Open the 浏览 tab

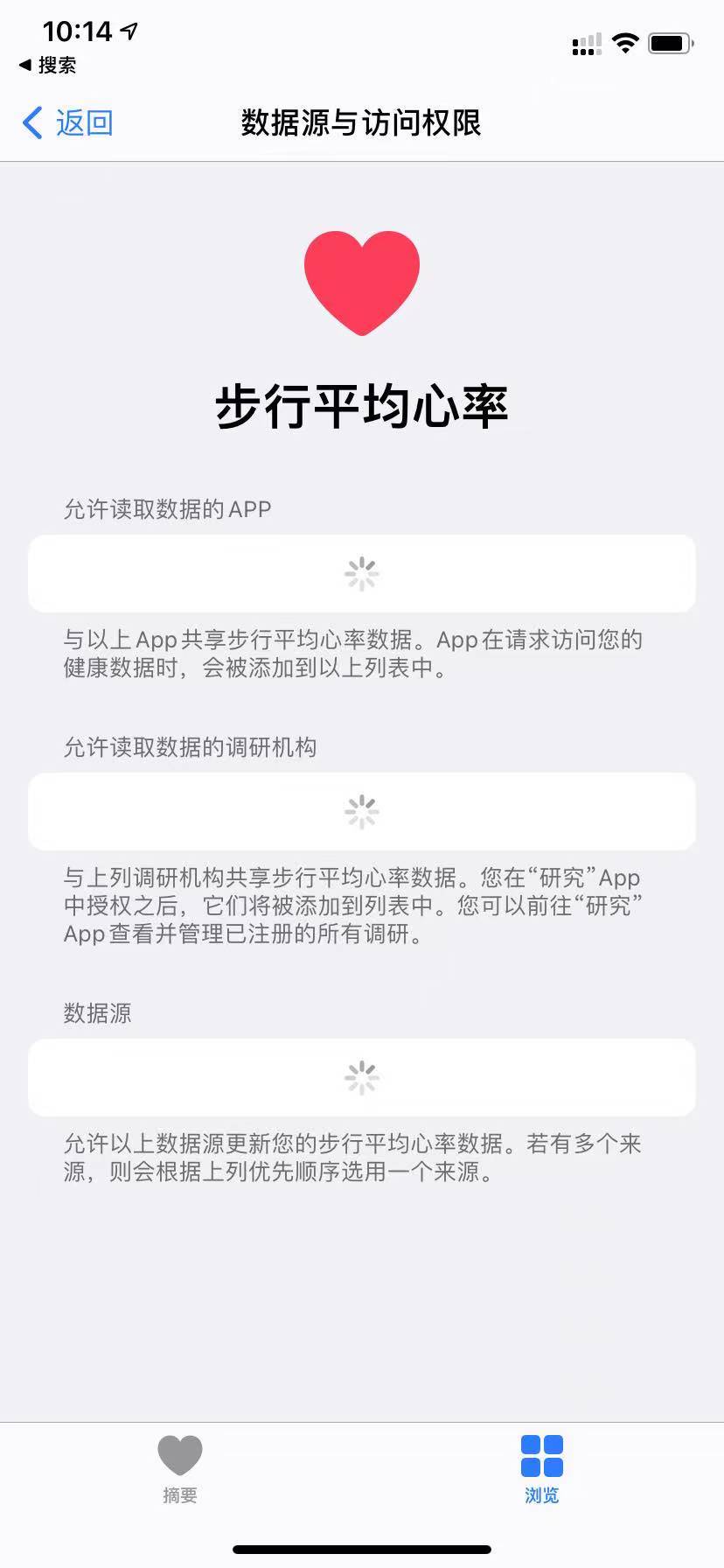[541, 1469]
